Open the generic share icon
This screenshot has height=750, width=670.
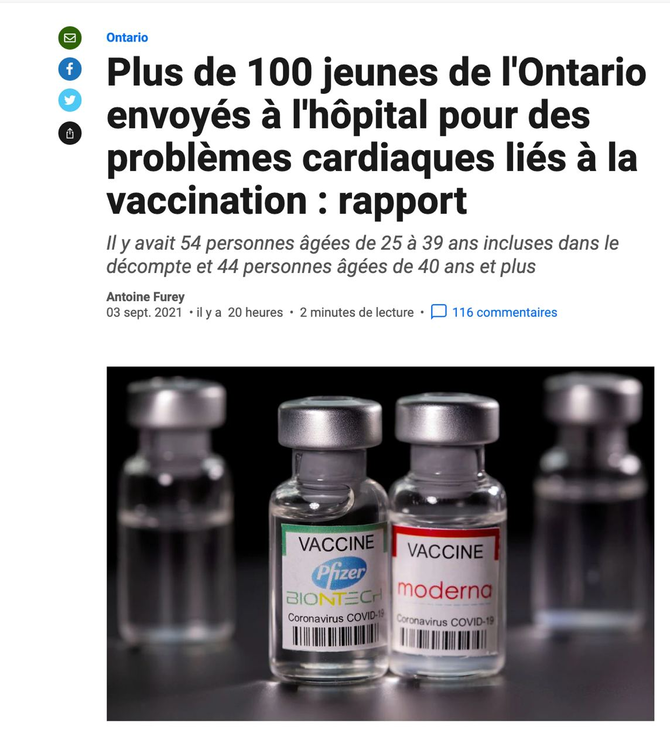click(x=70, y=132)
